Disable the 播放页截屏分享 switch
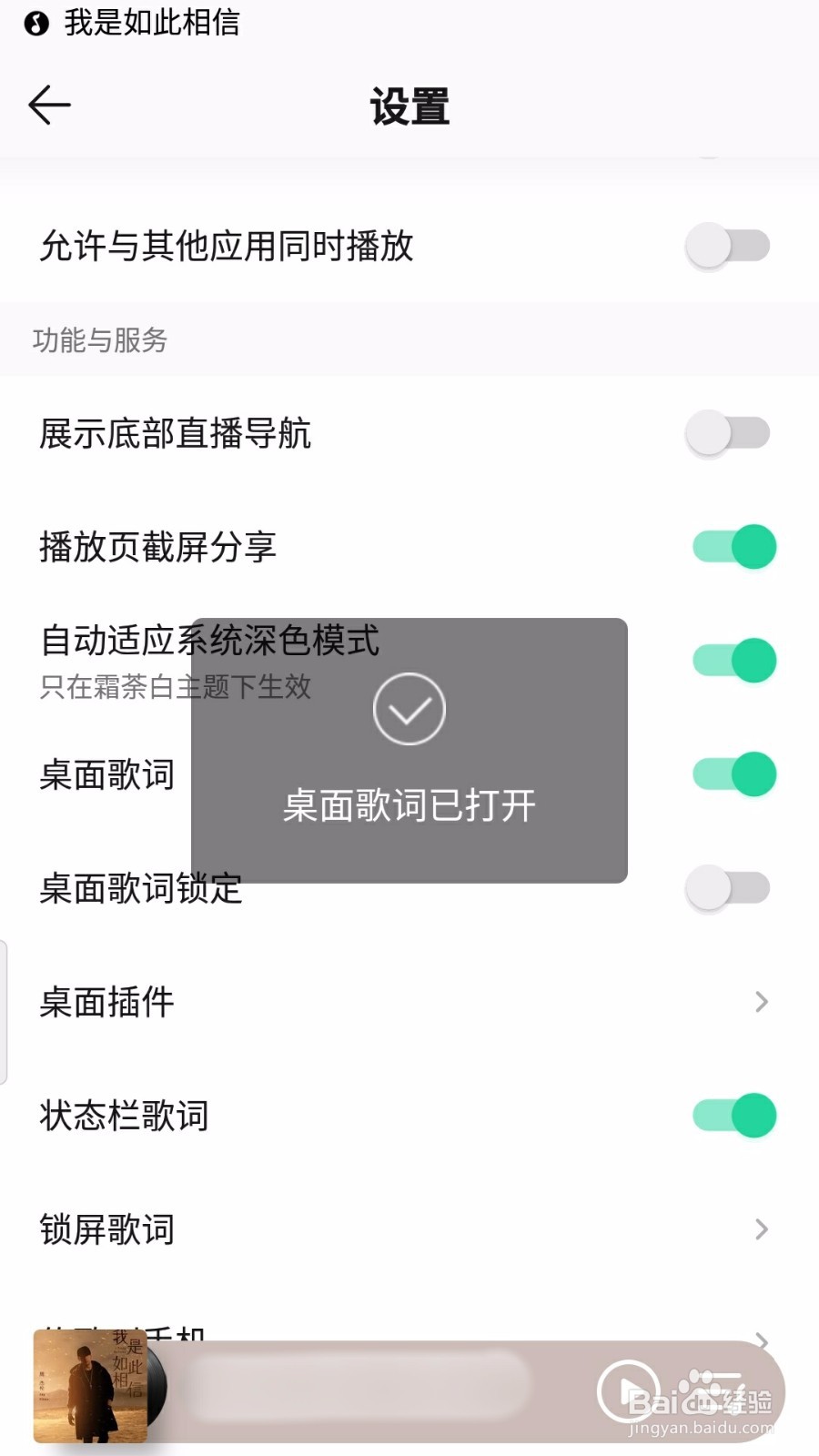 pos(733,547)
